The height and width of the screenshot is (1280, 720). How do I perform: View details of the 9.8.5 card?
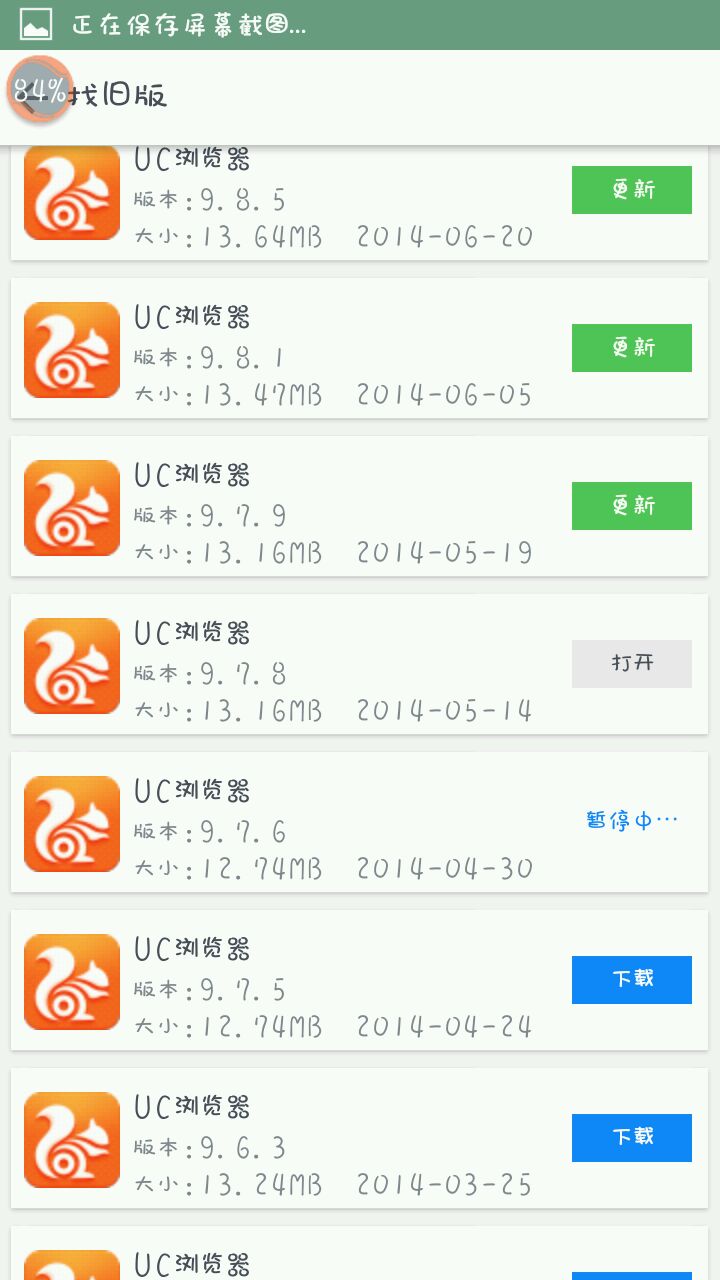330,200
